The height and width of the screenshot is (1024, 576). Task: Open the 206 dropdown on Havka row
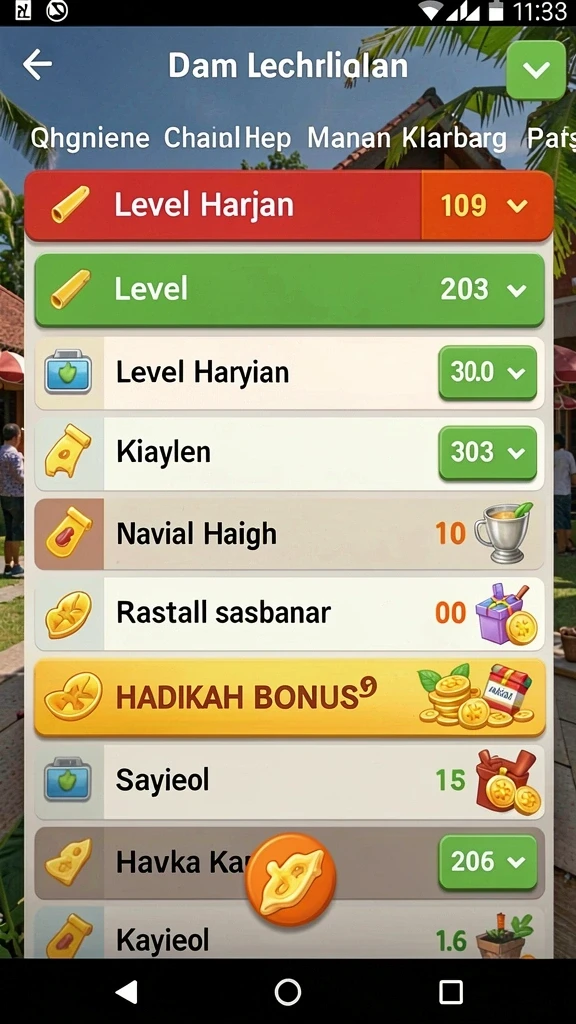pos(488,862)
